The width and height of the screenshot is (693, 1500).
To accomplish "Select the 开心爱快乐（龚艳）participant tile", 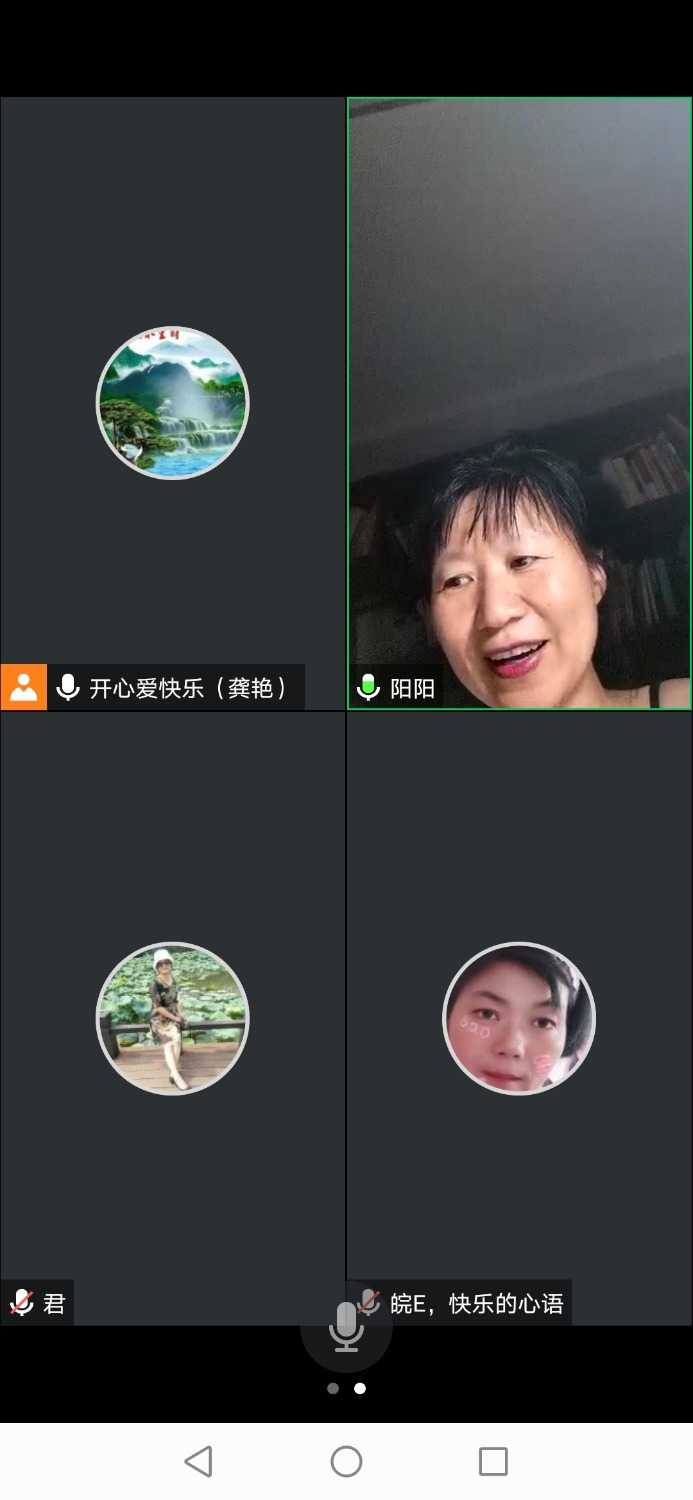I will pos(172,403).
